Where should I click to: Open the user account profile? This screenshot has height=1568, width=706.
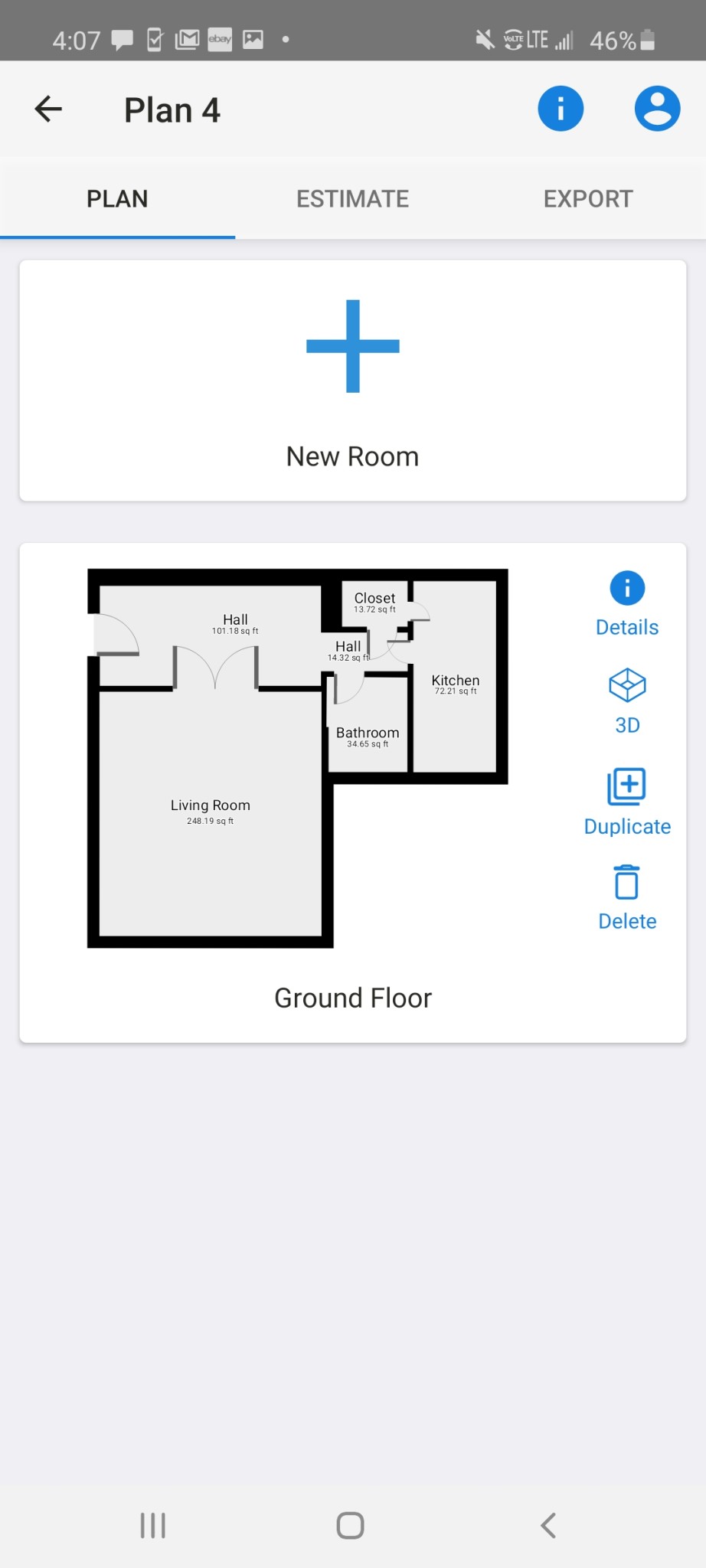click(657, 109)
